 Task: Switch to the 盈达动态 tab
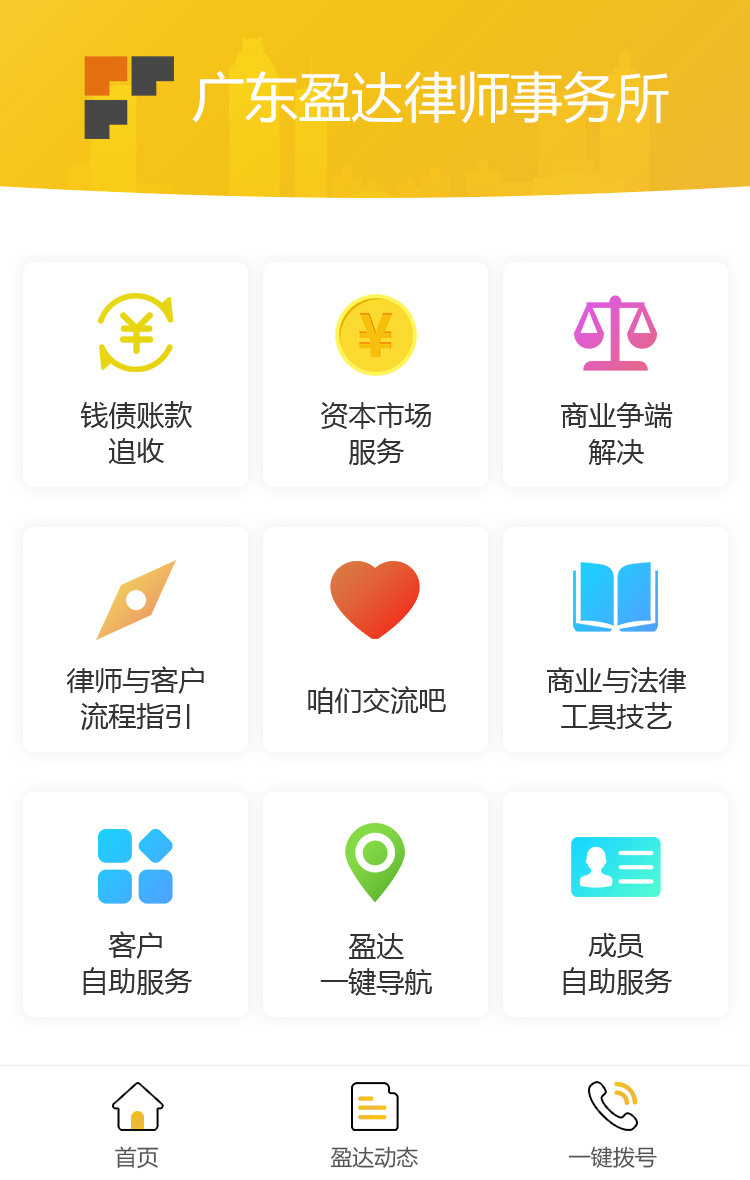(374, 1124)
